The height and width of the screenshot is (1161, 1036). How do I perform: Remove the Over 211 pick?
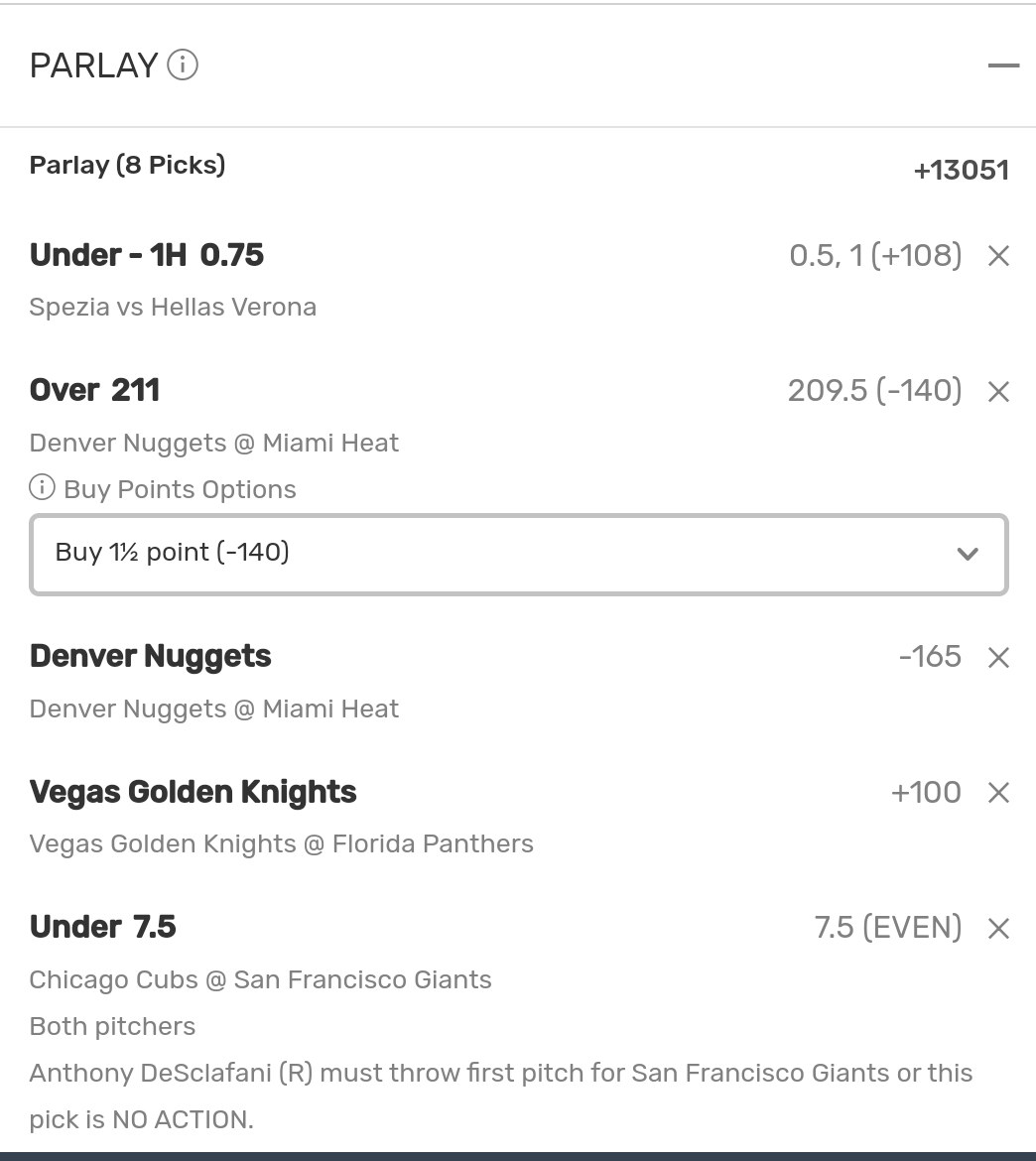998,392
